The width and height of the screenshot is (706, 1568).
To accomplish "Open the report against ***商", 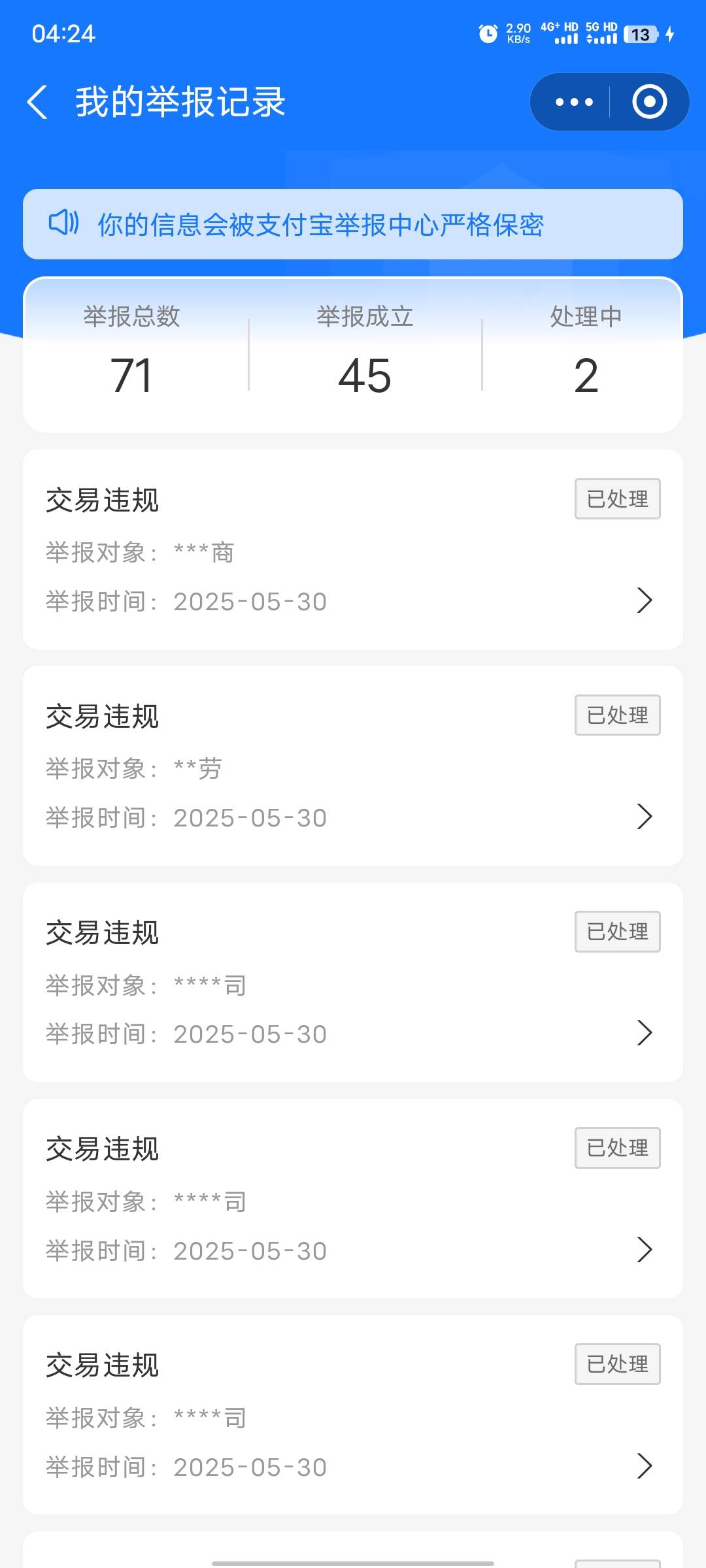I will coord(353,549).
